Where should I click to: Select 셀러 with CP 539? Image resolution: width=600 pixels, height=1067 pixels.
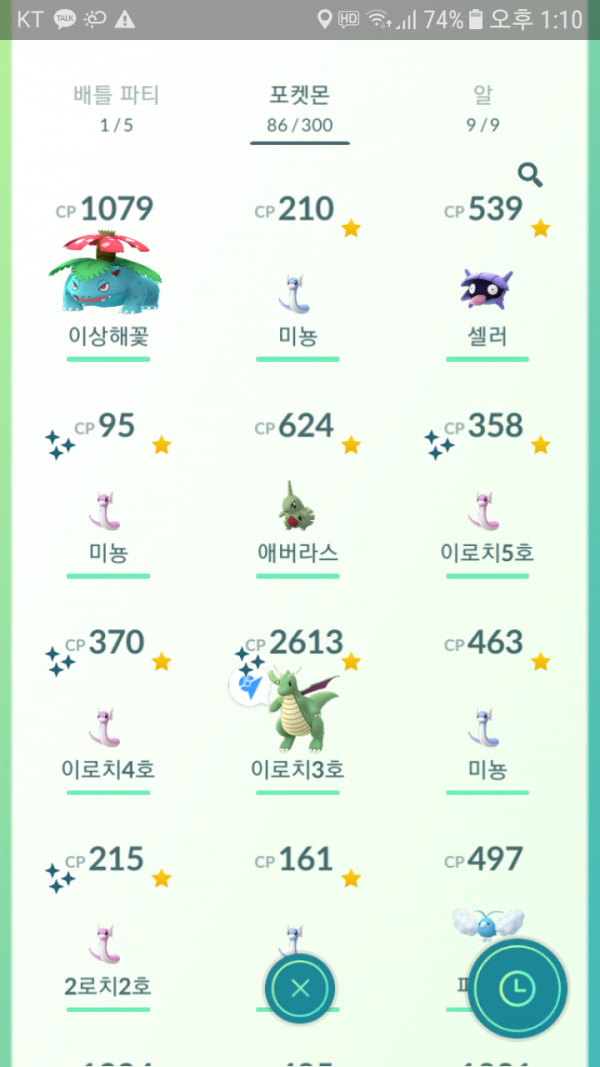tap(487, 278)
